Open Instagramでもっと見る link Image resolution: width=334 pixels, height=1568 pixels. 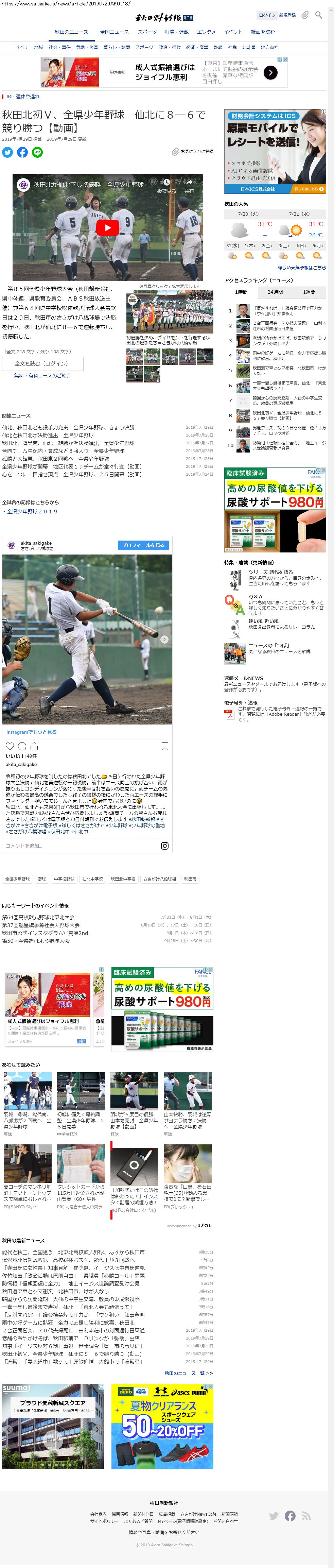(32, 732)
